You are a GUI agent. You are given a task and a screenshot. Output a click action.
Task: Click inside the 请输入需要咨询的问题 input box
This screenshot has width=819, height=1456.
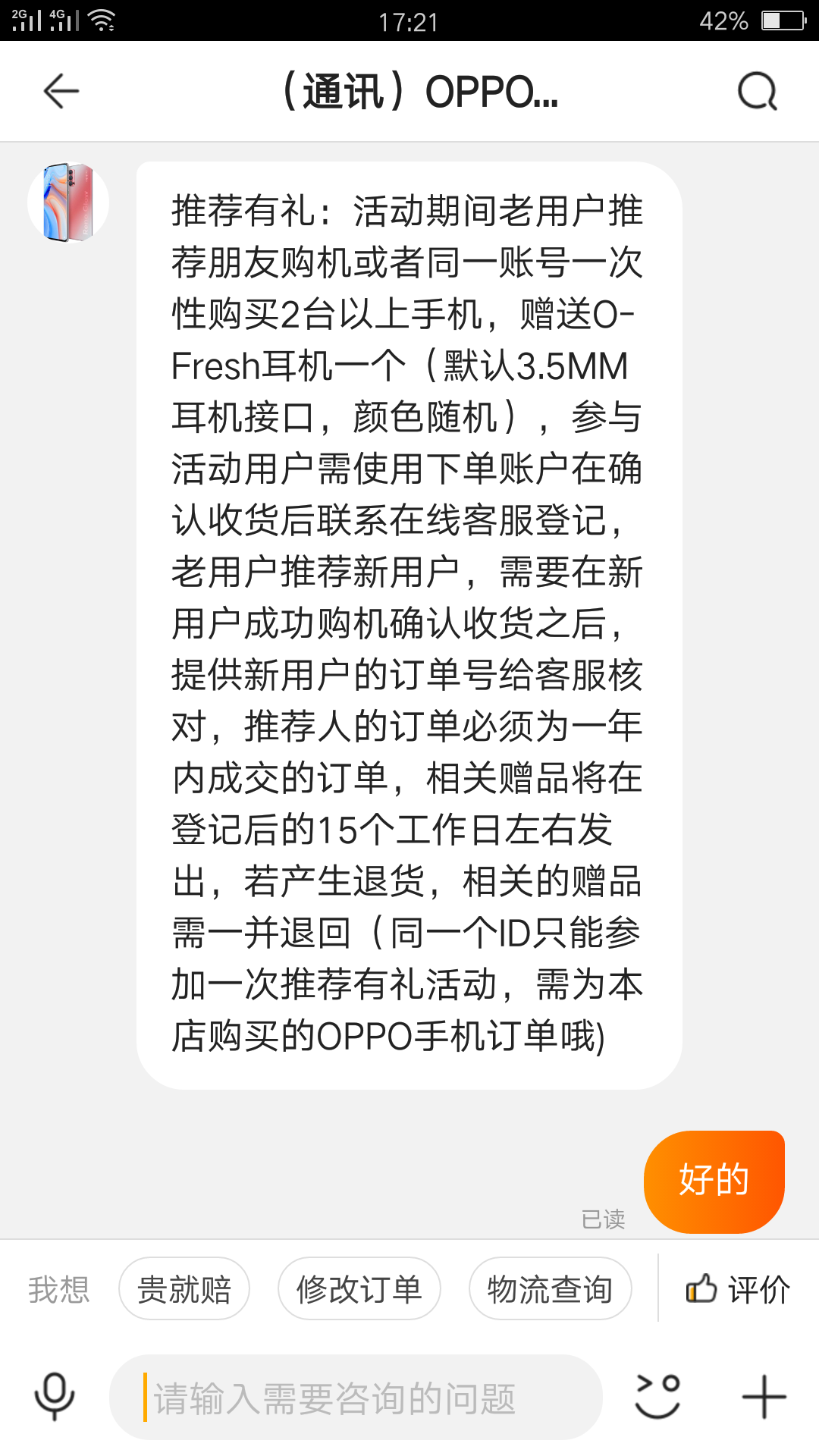(356, 1398)
